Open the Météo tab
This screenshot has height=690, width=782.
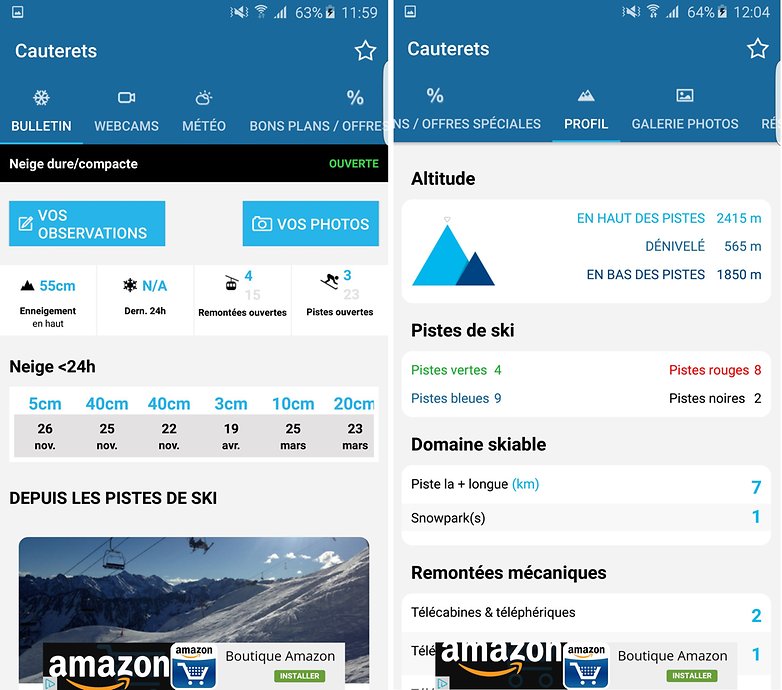204,112
